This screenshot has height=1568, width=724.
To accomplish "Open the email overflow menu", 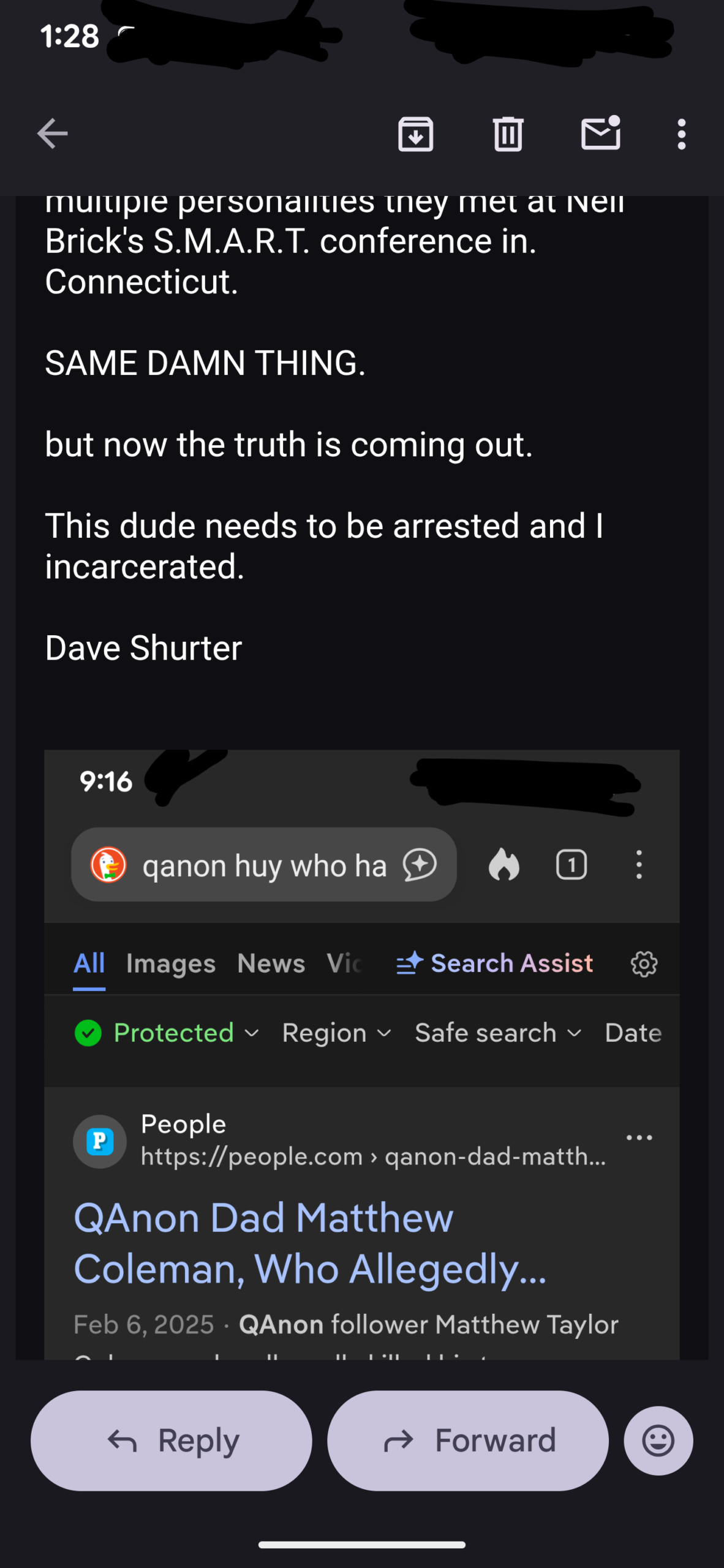I will (681, 134).
